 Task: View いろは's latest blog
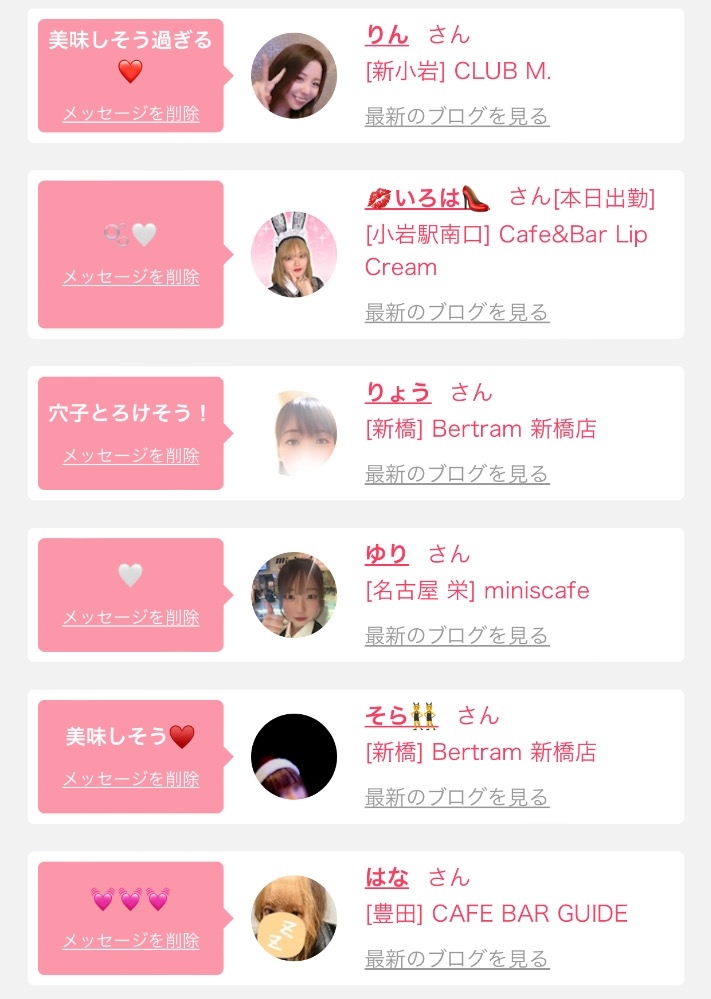(457, 313)
